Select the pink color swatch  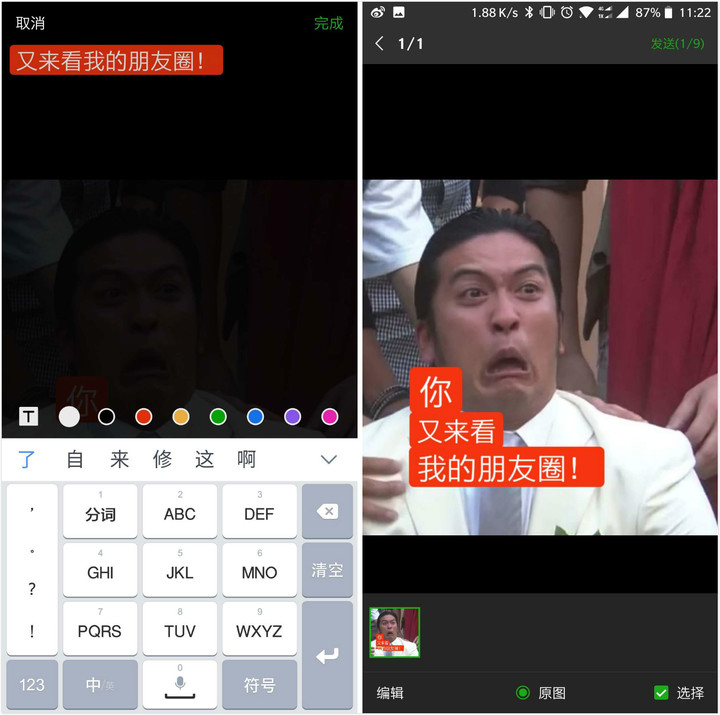pyautogui.click(x=329, y=416)
